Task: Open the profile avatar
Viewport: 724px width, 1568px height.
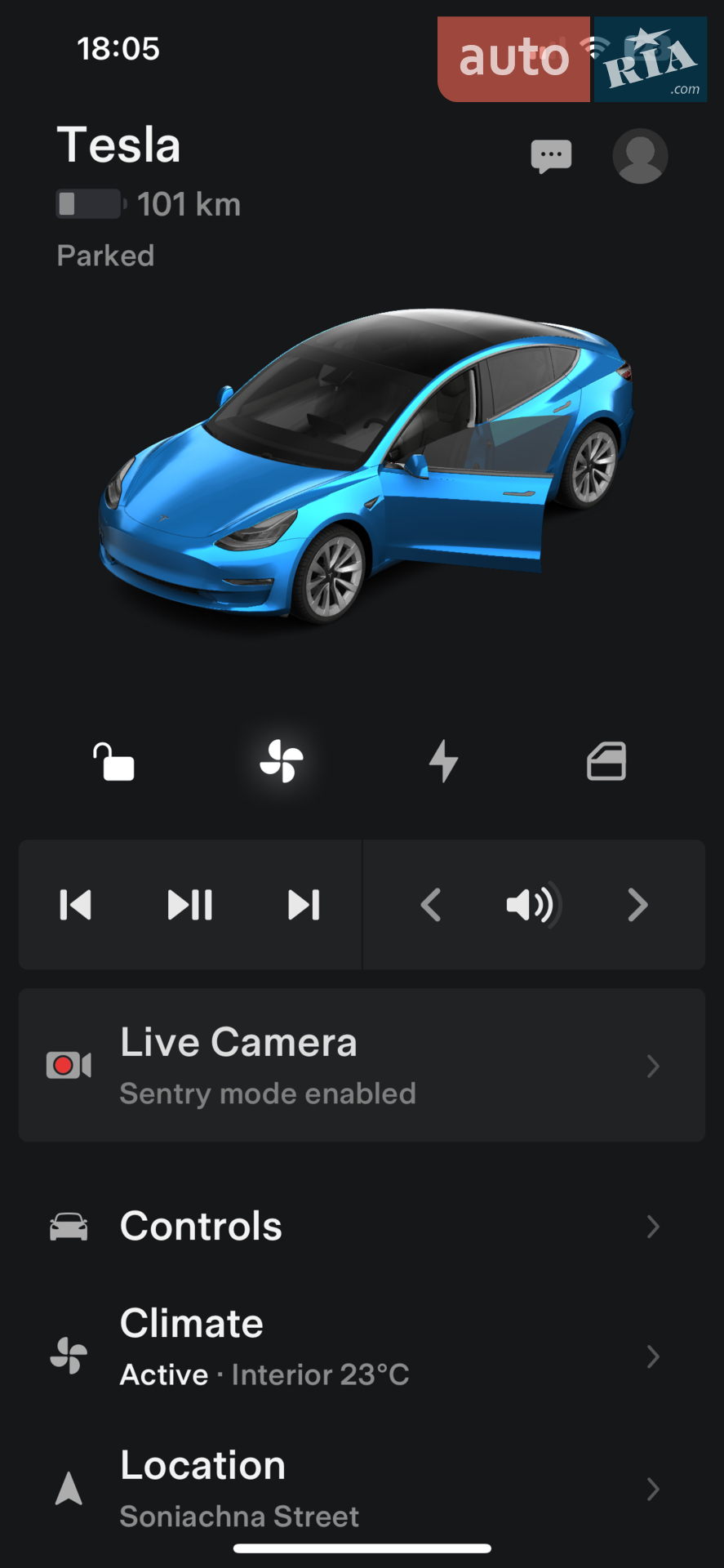Action: click(640, 156)
